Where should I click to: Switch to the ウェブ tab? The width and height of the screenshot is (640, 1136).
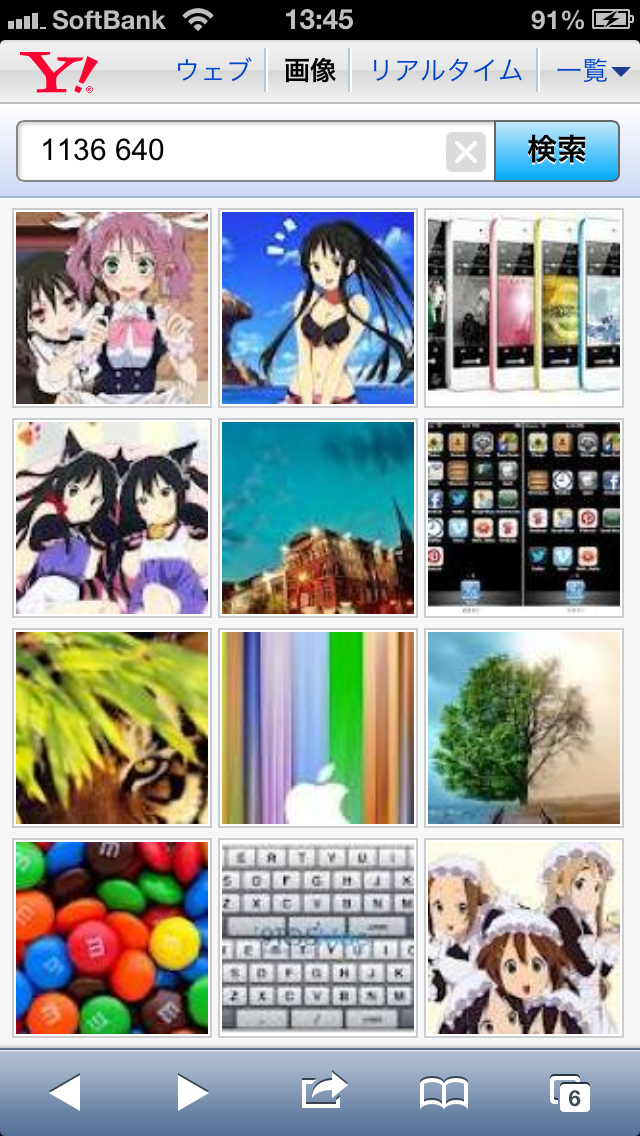pos(214,70)
